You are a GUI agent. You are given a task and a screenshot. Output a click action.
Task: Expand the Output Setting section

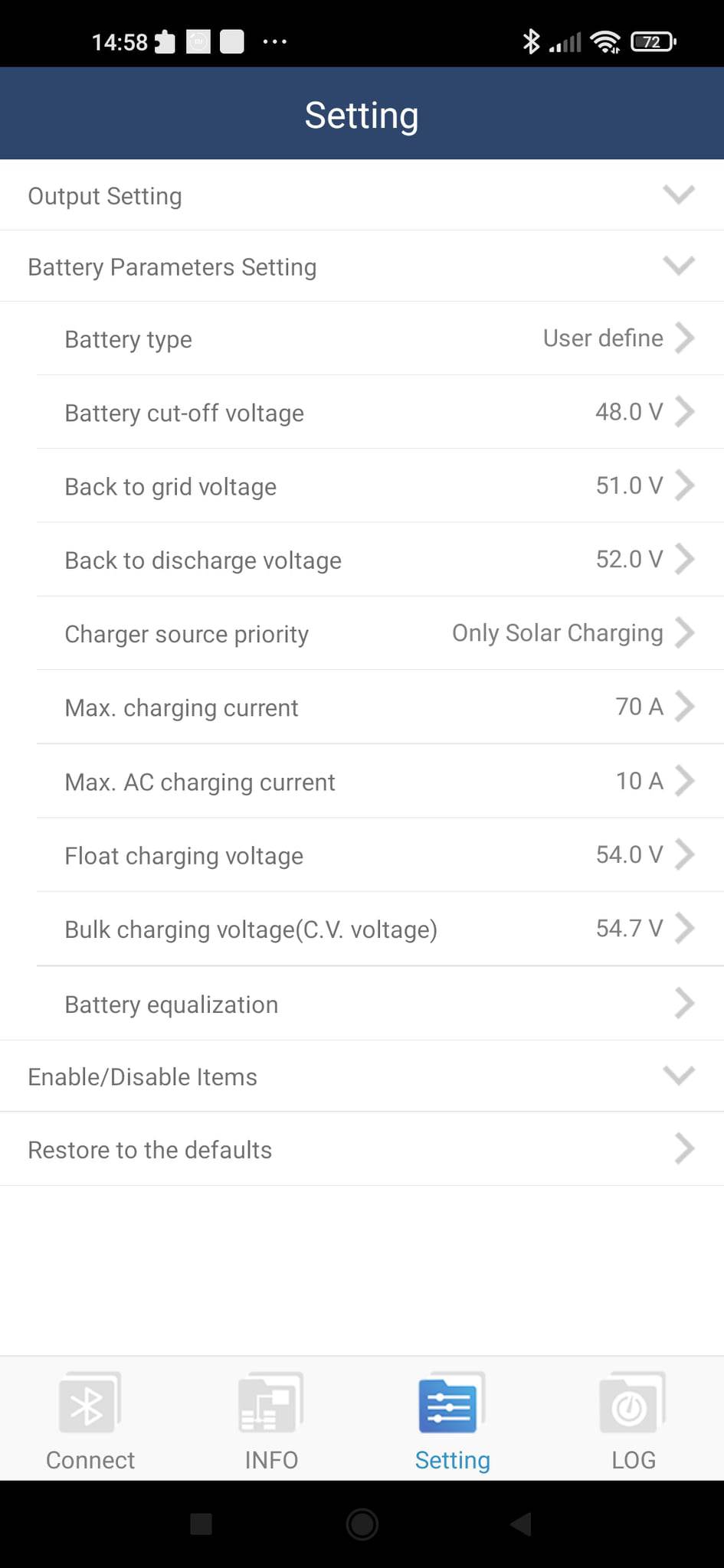point(362,196)
